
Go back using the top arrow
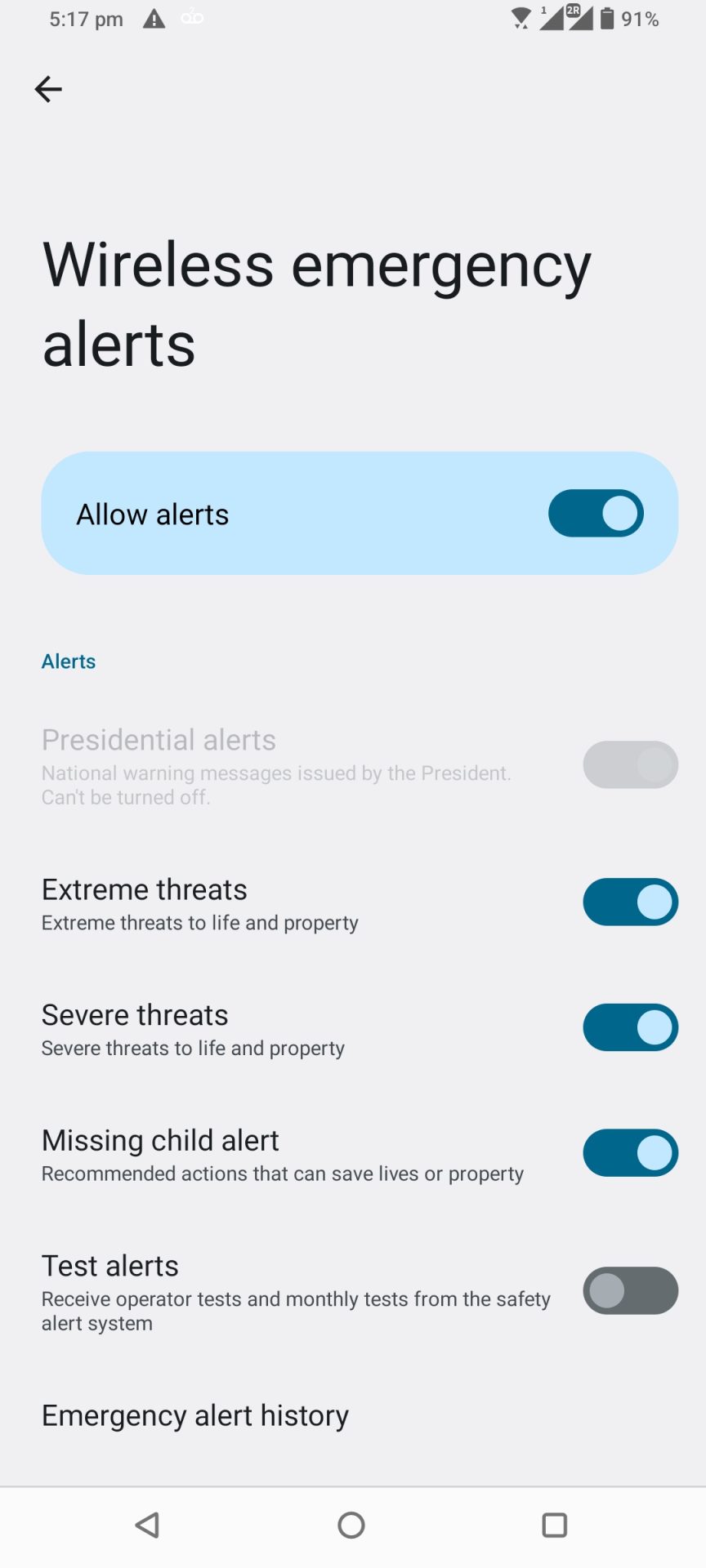tap(48, 89)
